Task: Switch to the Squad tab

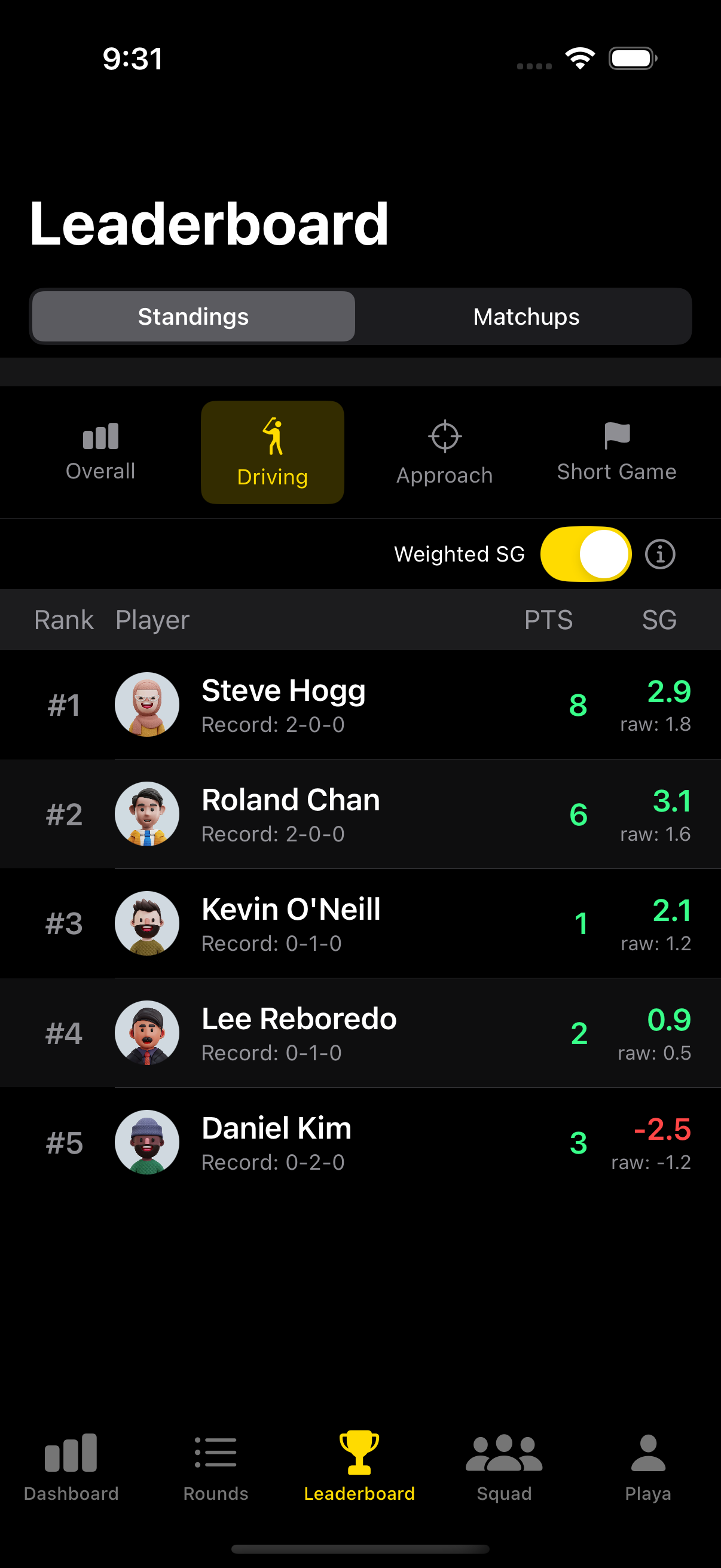Action: [504, 1466]
